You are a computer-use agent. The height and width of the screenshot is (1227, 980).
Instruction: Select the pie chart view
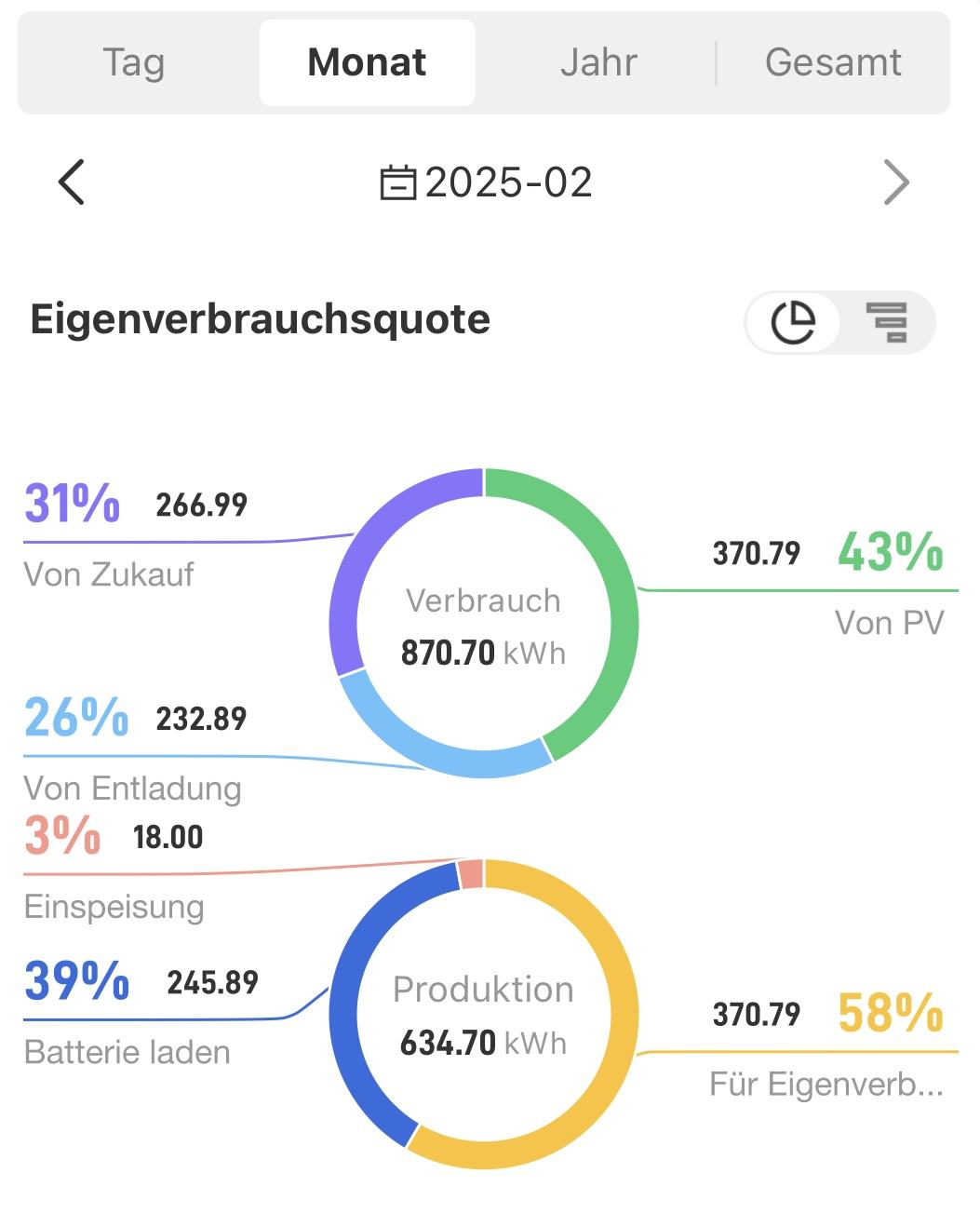click(x=794, y=323)
